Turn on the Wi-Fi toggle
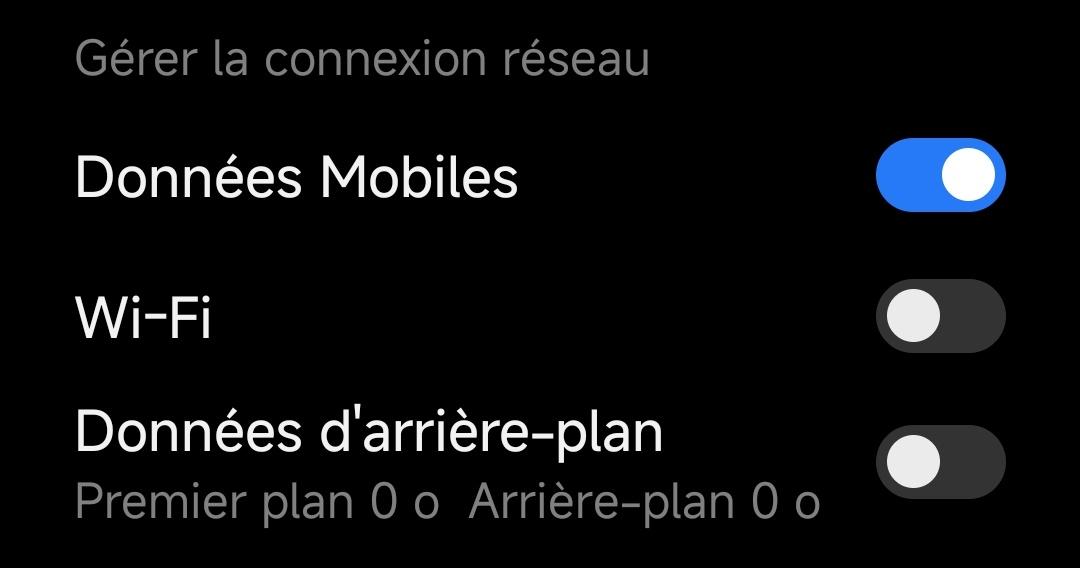1080x568 pixels. click(x=940, y=317)
